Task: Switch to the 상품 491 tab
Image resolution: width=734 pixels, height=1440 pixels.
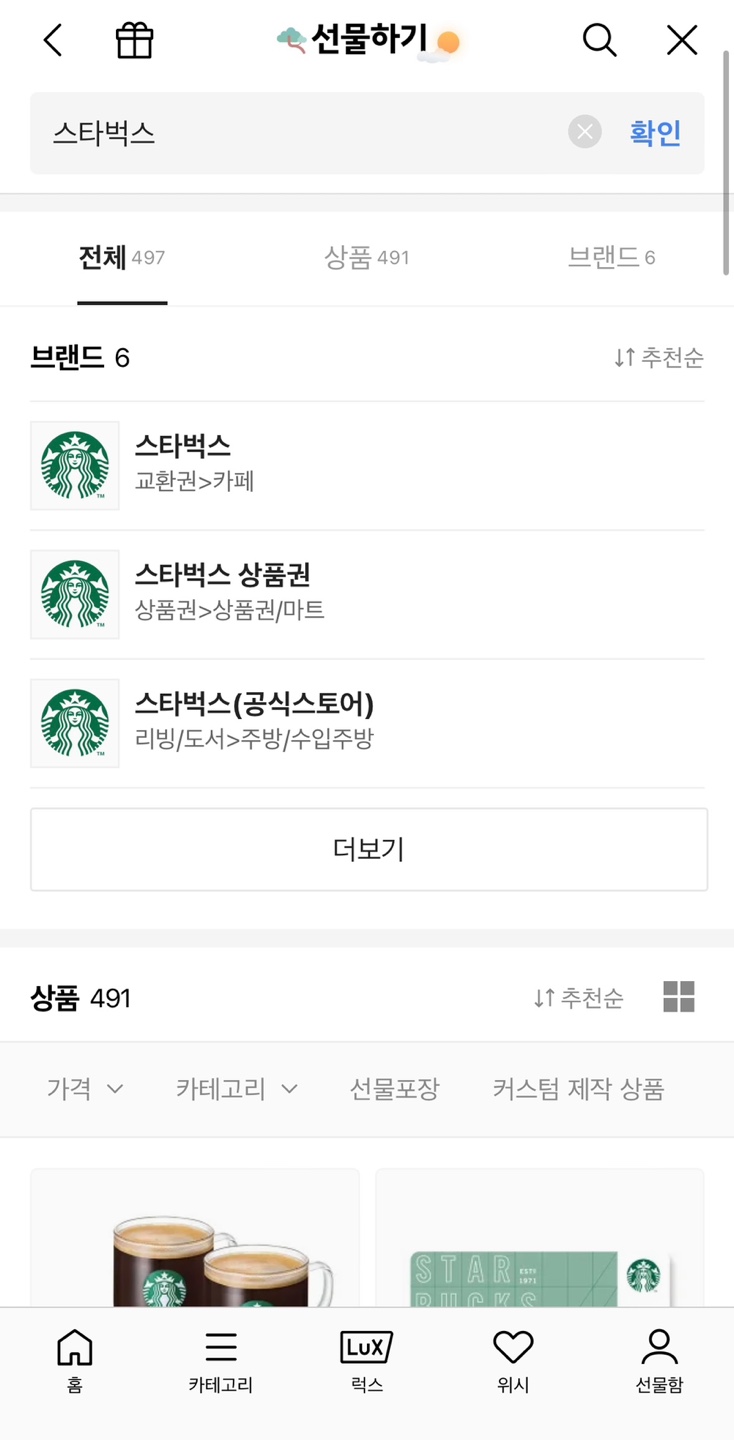Action: [x=367, y=256]
